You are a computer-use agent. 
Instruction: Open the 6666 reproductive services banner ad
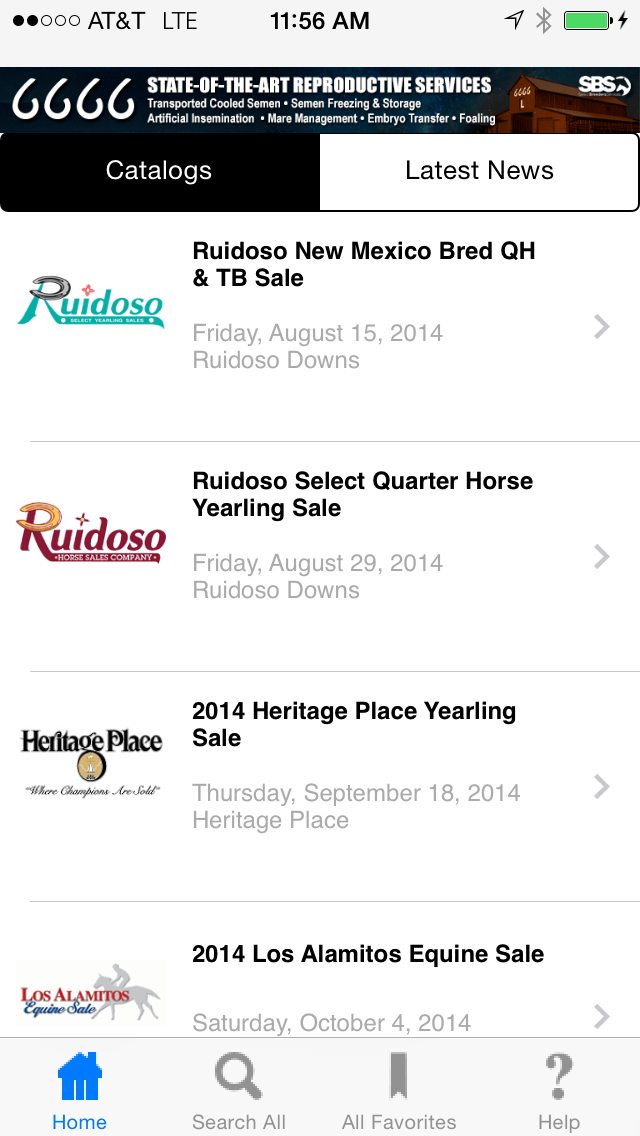[x=320, y=100]
